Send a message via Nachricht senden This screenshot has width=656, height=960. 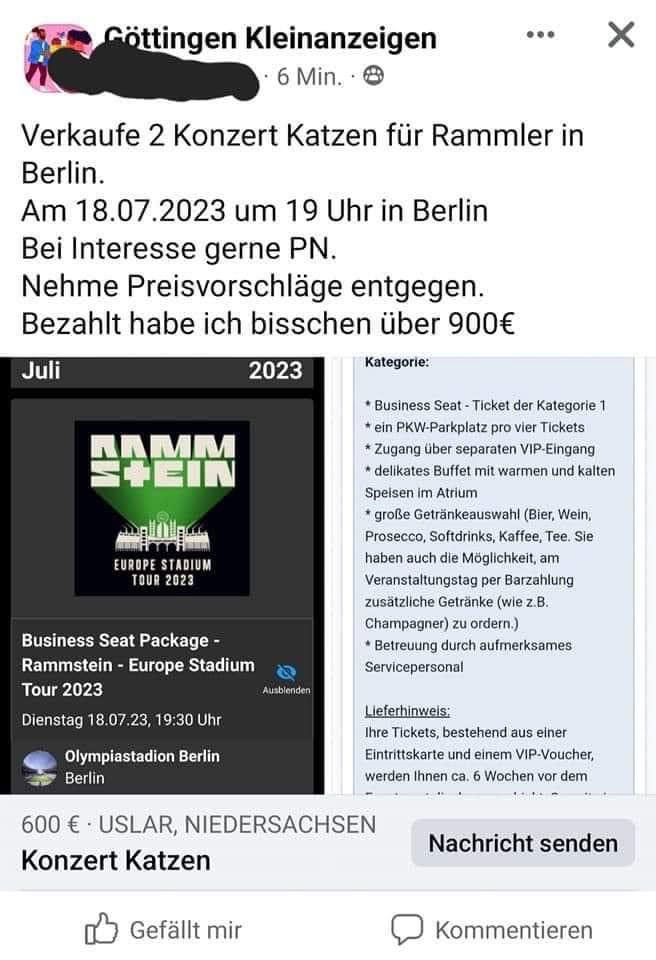[x=523, y=842]
